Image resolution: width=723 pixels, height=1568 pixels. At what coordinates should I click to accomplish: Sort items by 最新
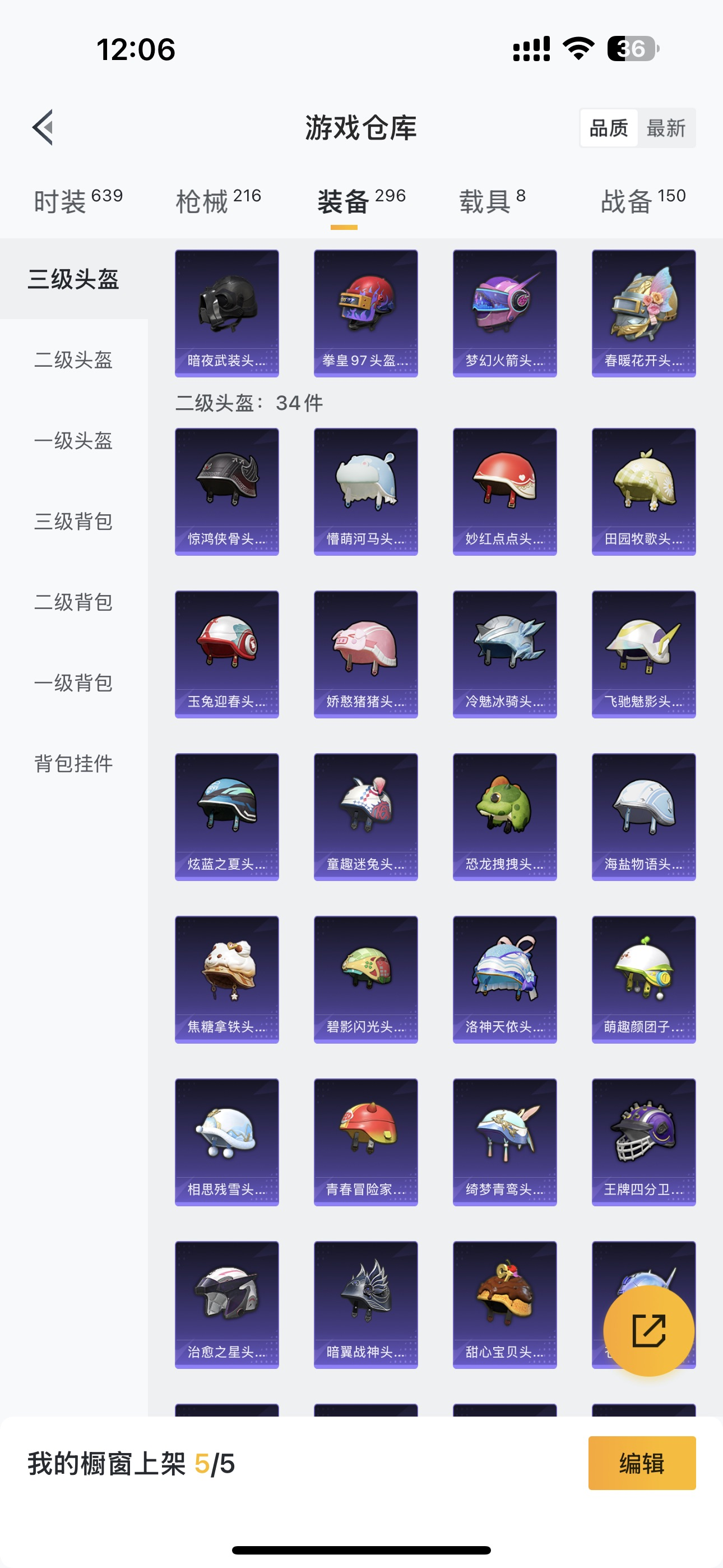click(x=666, y=128)
